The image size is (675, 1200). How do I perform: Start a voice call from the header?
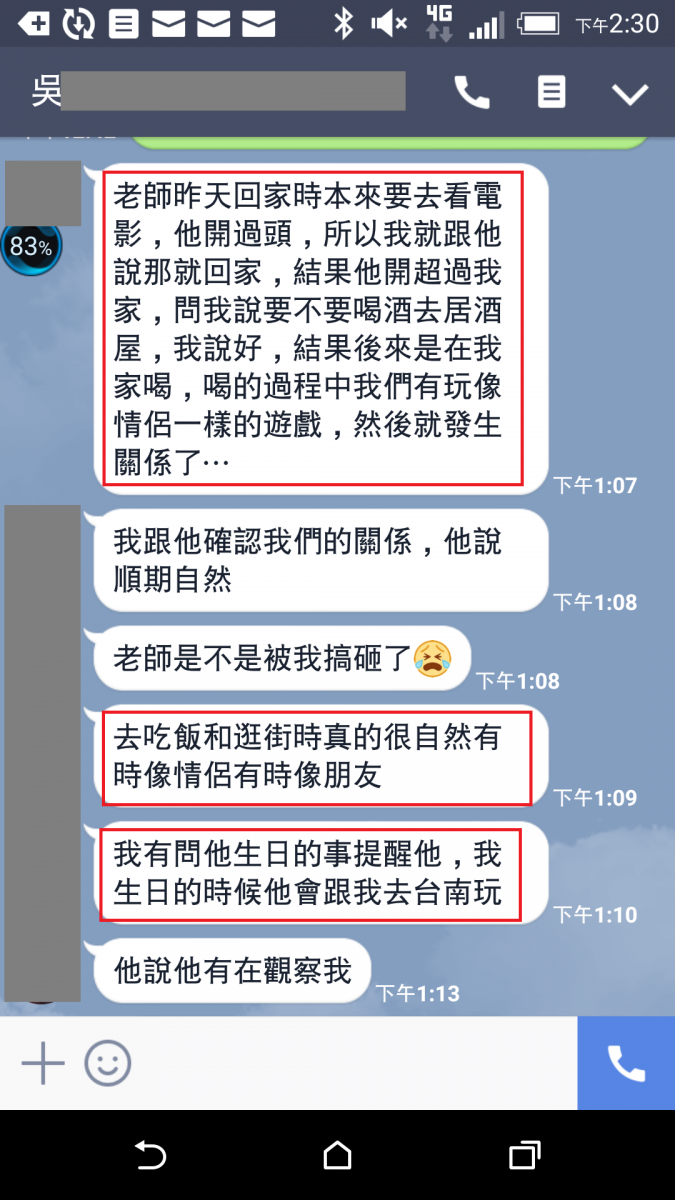pos(472,93)
